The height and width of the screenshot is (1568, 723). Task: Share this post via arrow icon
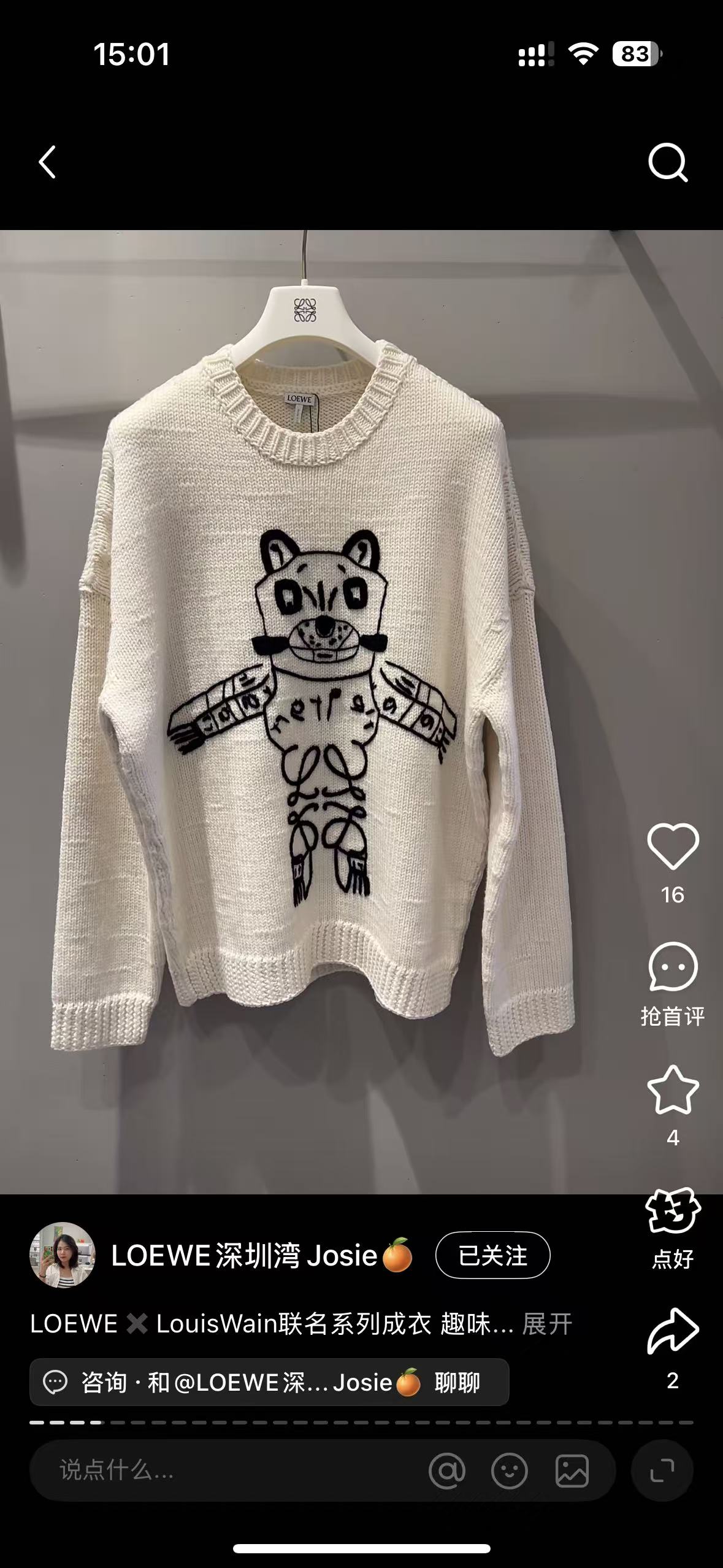[x=673, y=1331]
